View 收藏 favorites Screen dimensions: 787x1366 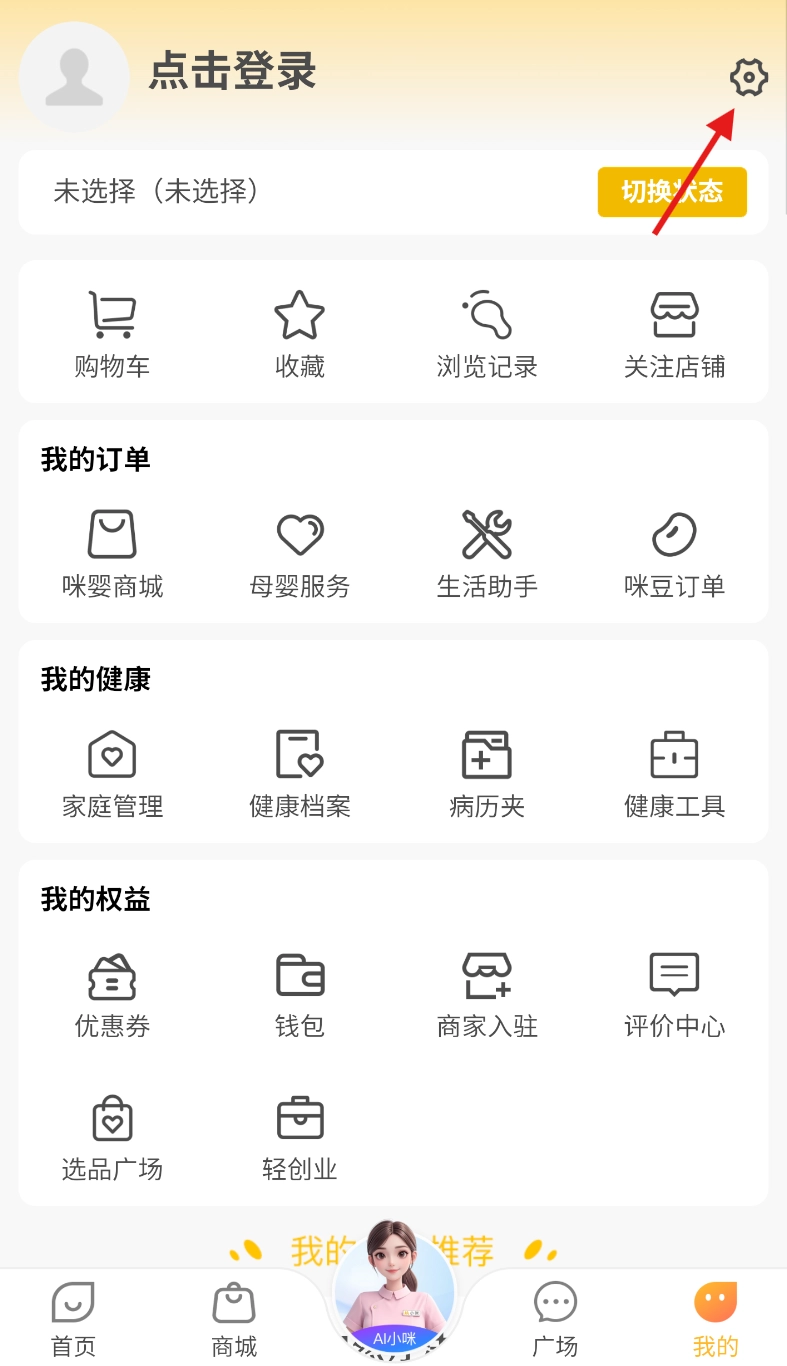[x=299, y=335]
